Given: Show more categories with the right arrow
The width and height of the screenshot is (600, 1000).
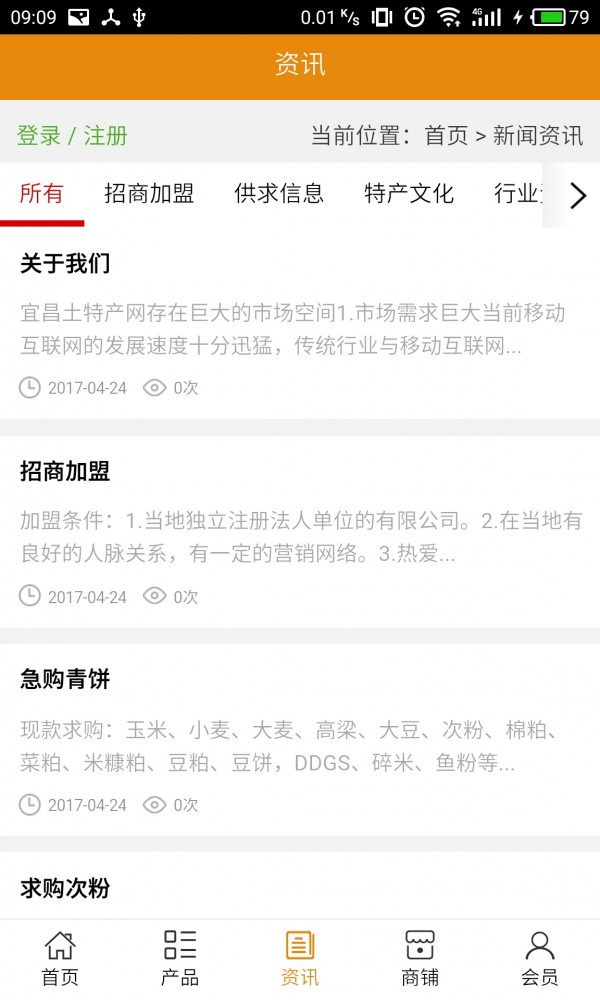Looking at the screenshot, I should click(578, 195).
